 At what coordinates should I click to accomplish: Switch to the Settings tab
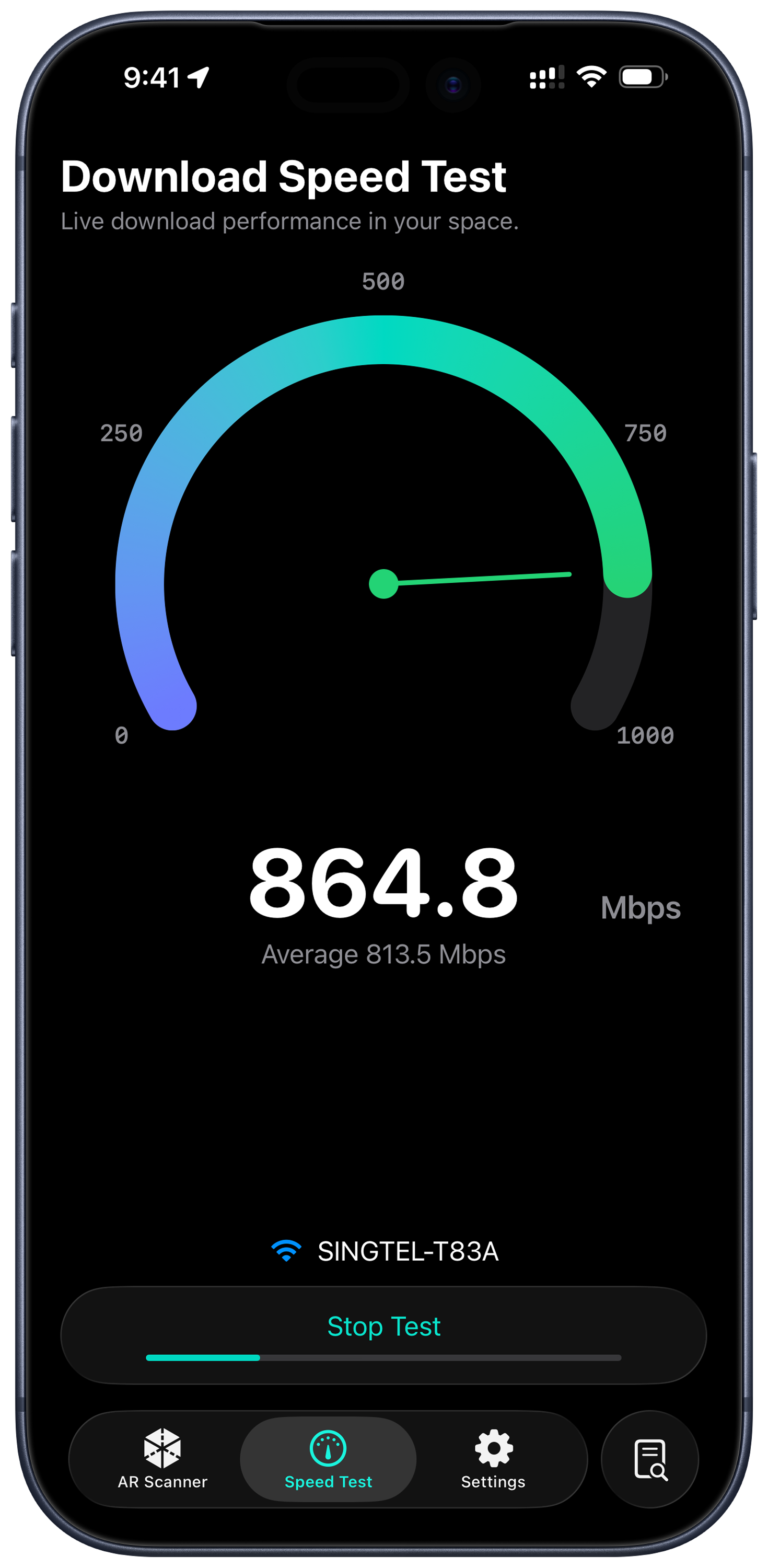[493, 1461]
